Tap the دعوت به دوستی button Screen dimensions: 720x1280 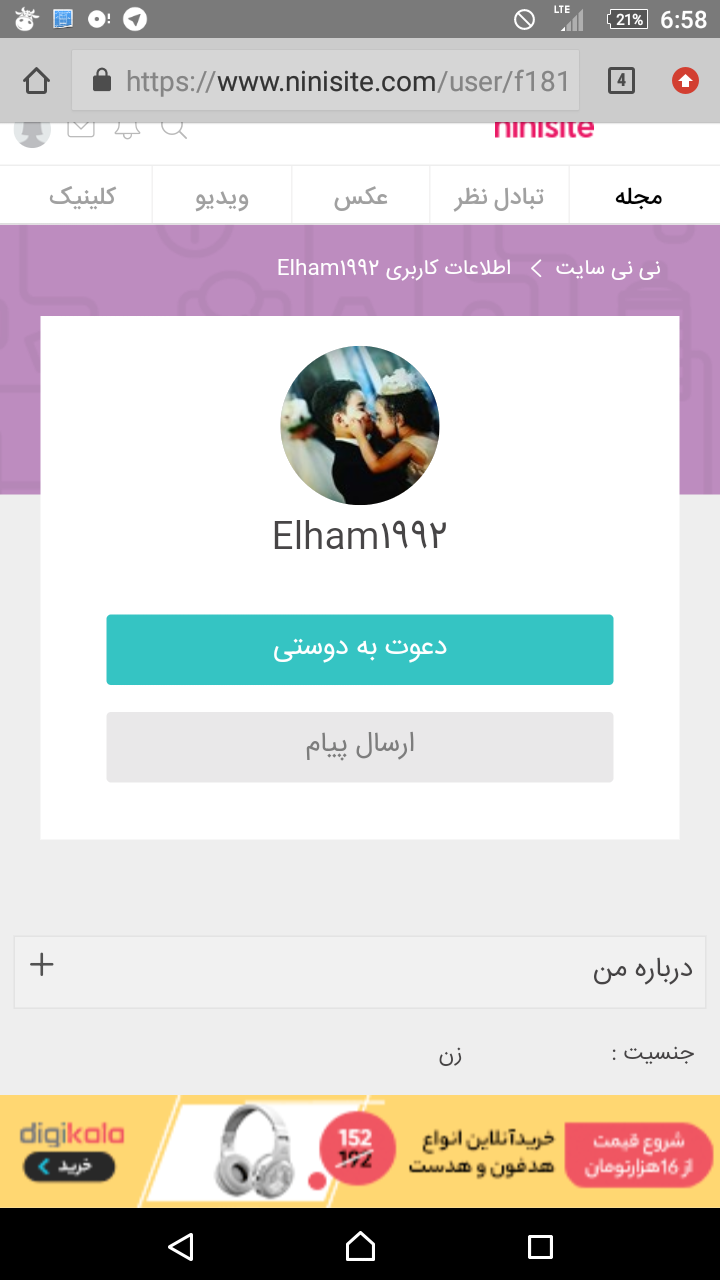(x=360, y=649)
